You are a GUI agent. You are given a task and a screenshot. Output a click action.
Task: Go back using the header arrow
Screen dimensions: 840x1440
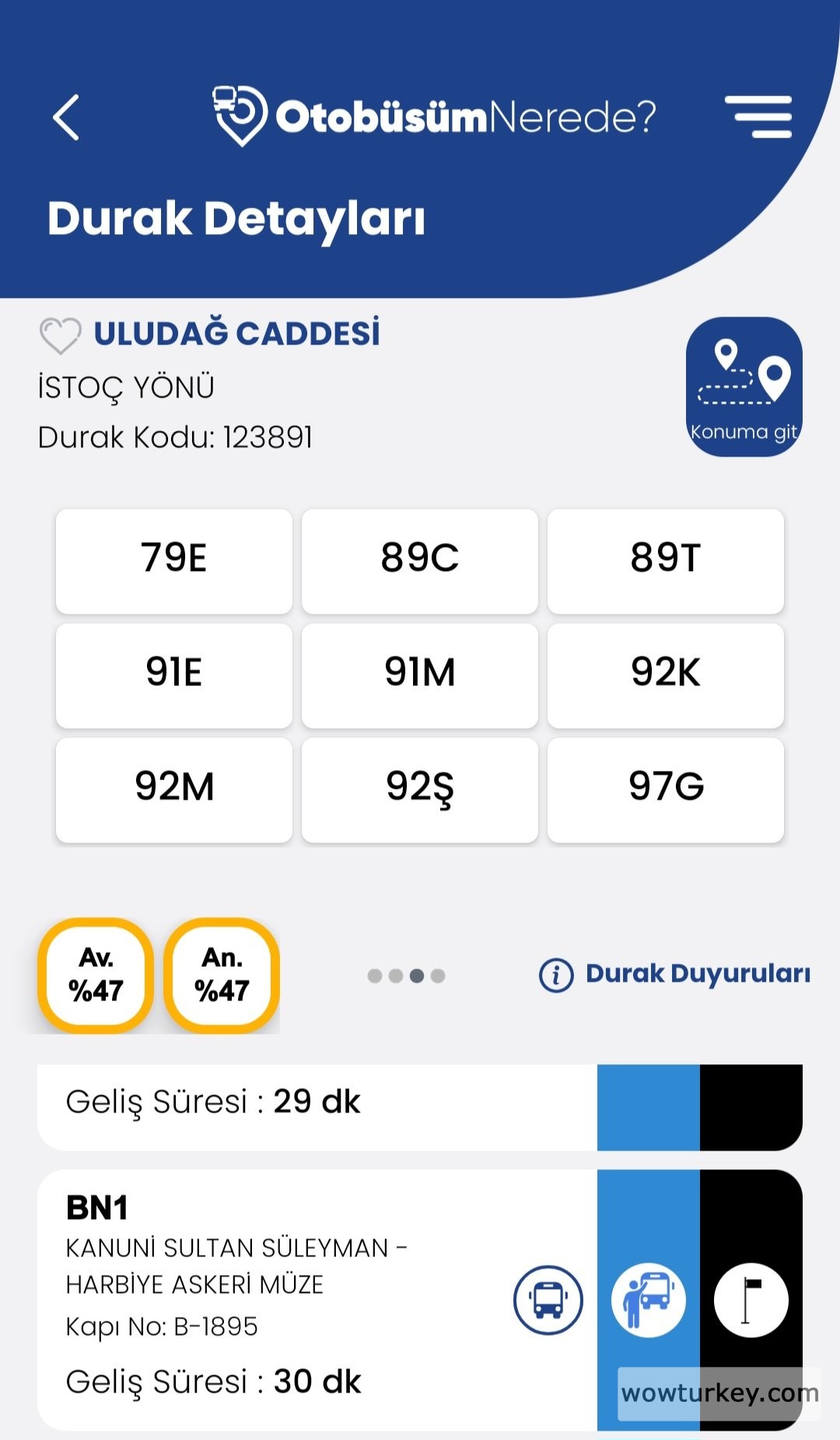coord(67,117)
